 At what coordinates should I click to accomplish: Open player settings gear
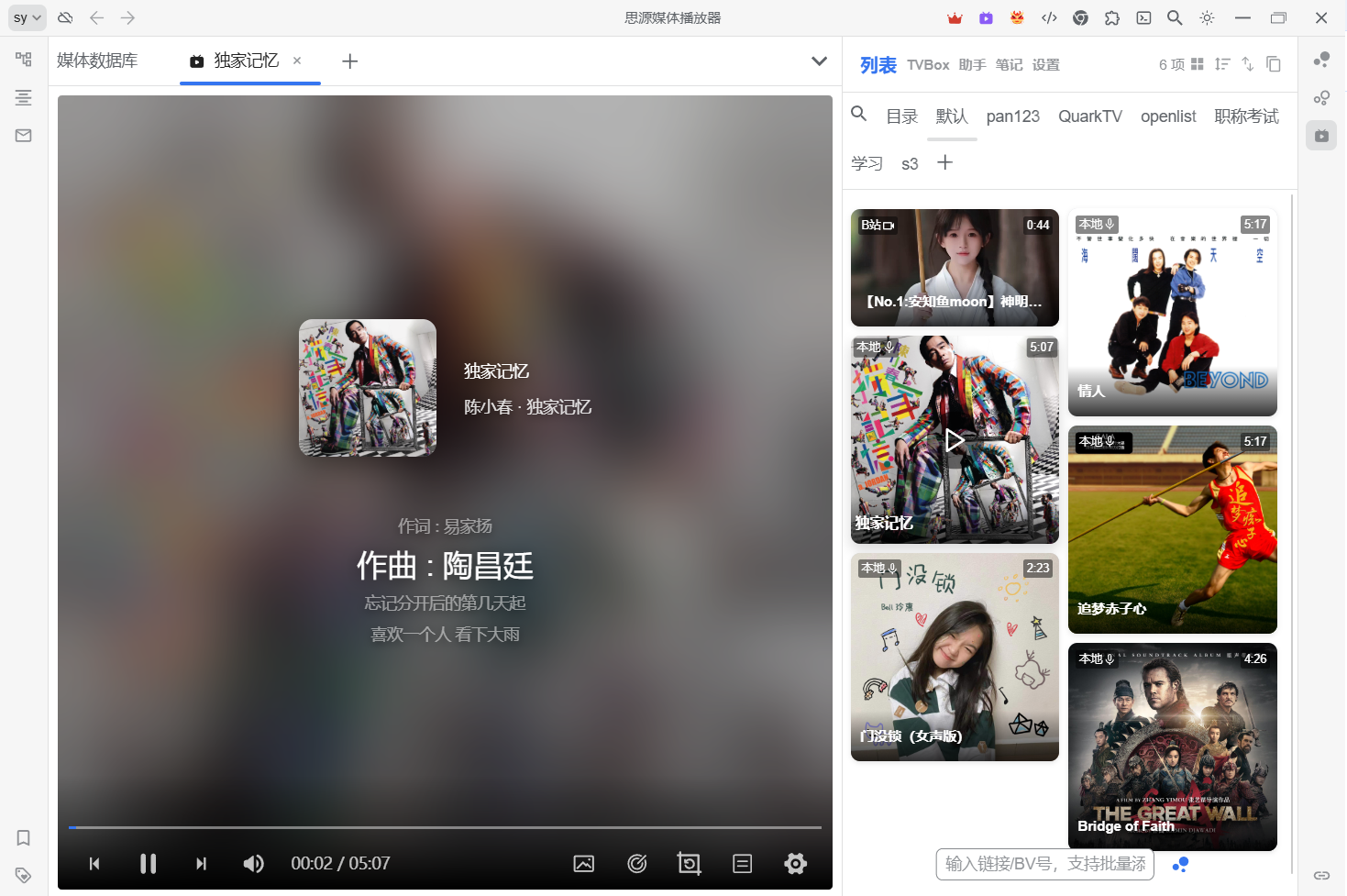(795, 863)
